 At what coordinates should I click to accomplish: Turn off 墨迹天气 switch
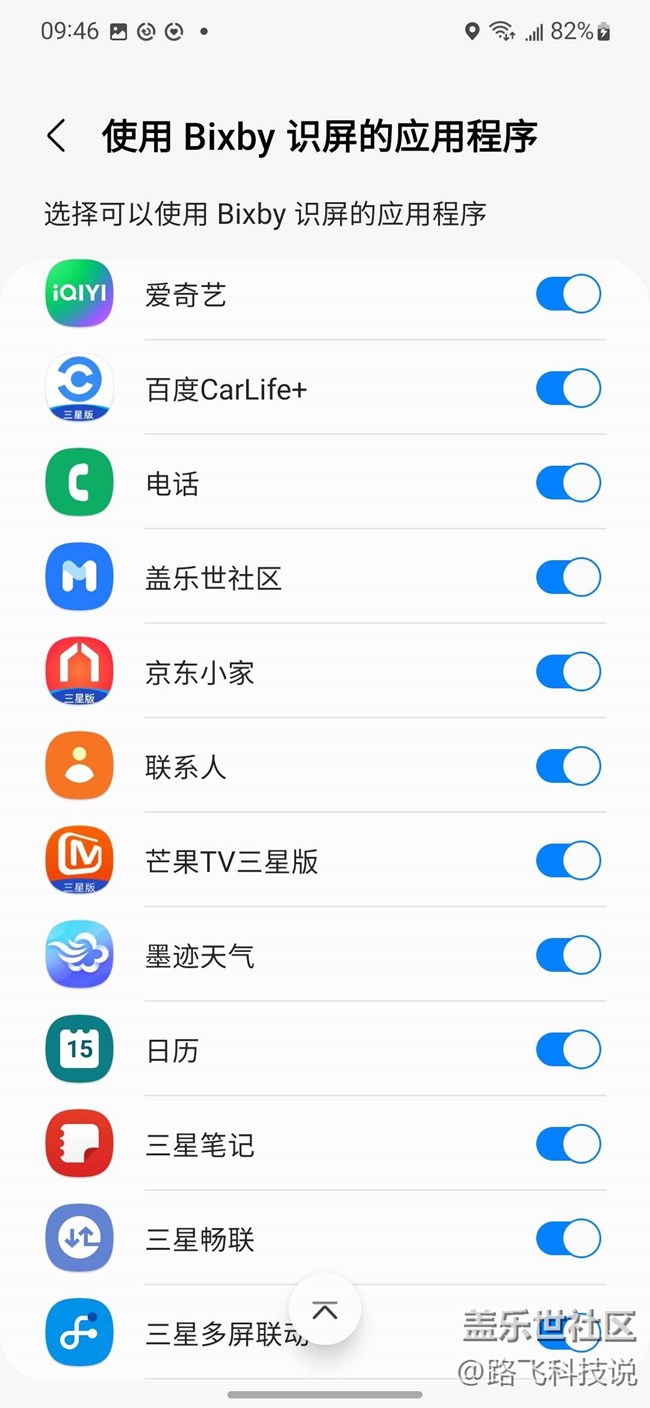coord(568,955)
